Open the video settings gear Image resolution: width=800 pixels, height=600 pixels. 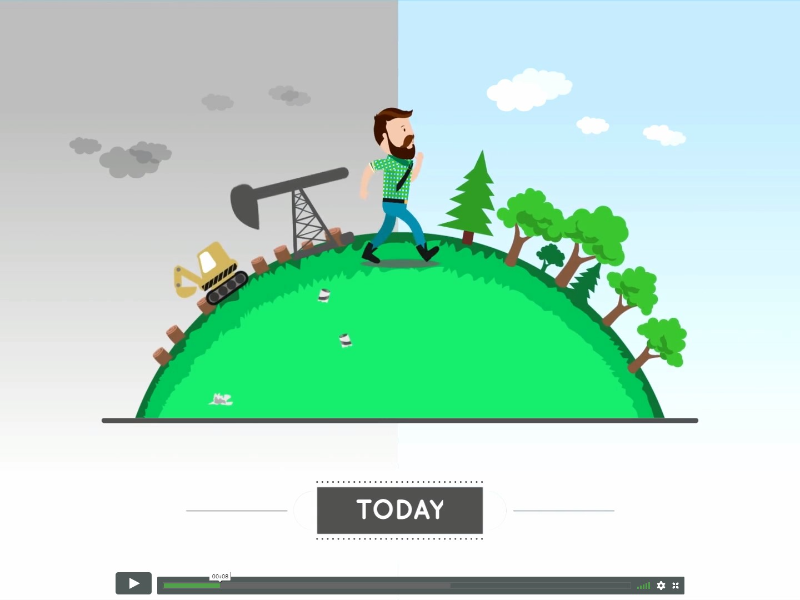pos(661,585)
